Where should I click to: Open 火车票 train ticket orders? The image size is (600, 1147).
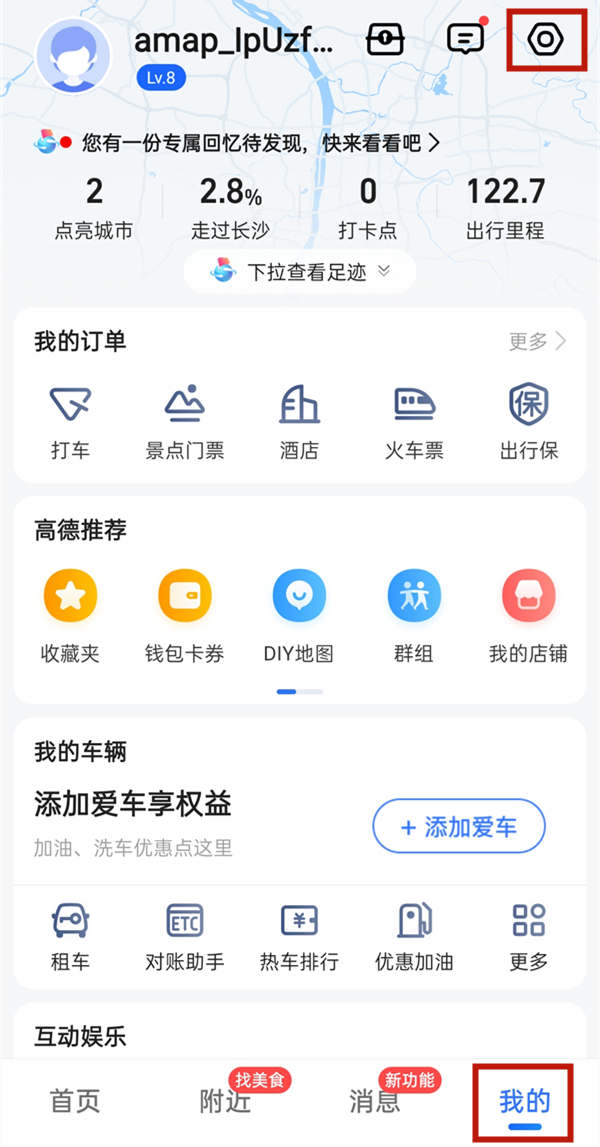coord(414,422)
